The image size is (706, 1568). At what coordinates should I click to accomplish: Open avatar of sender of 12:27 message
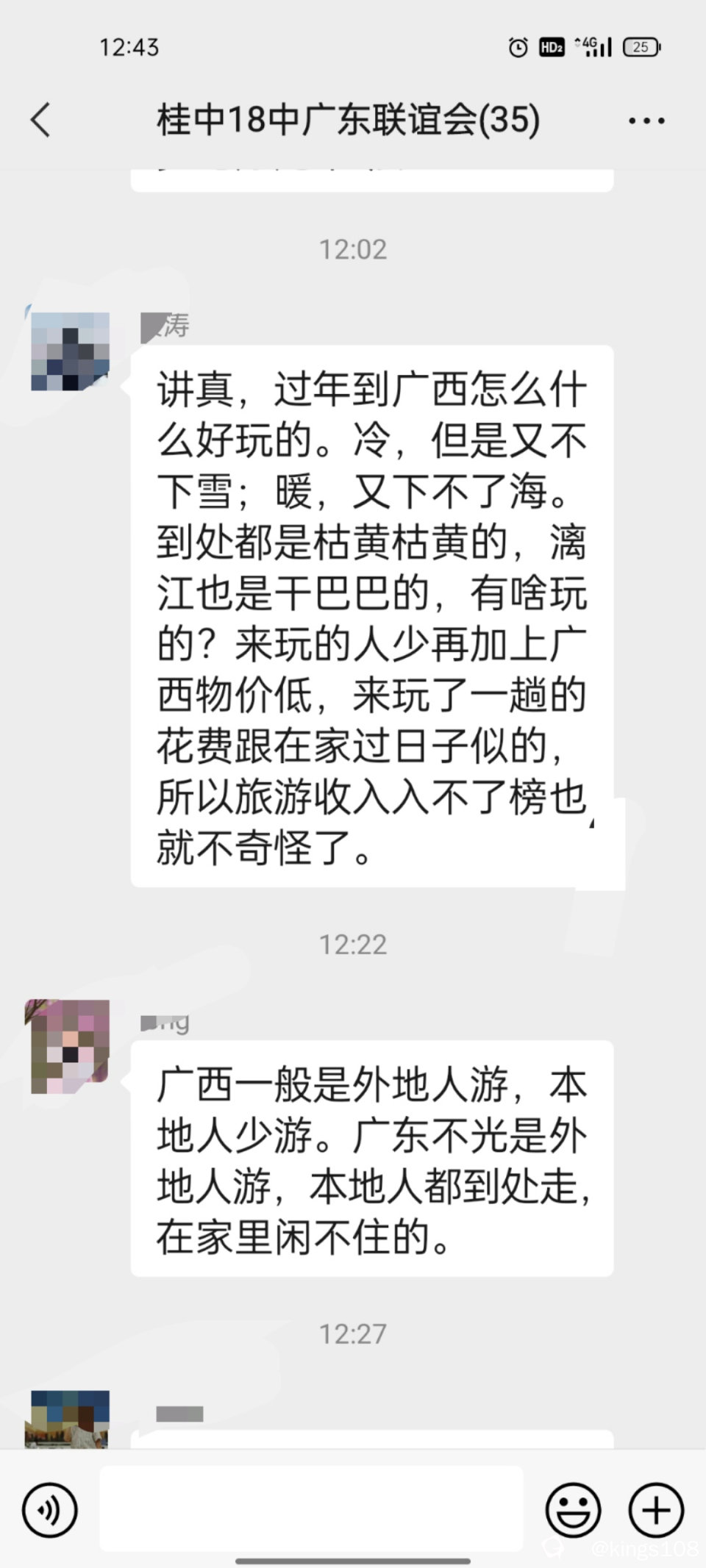coord(68,1419)
